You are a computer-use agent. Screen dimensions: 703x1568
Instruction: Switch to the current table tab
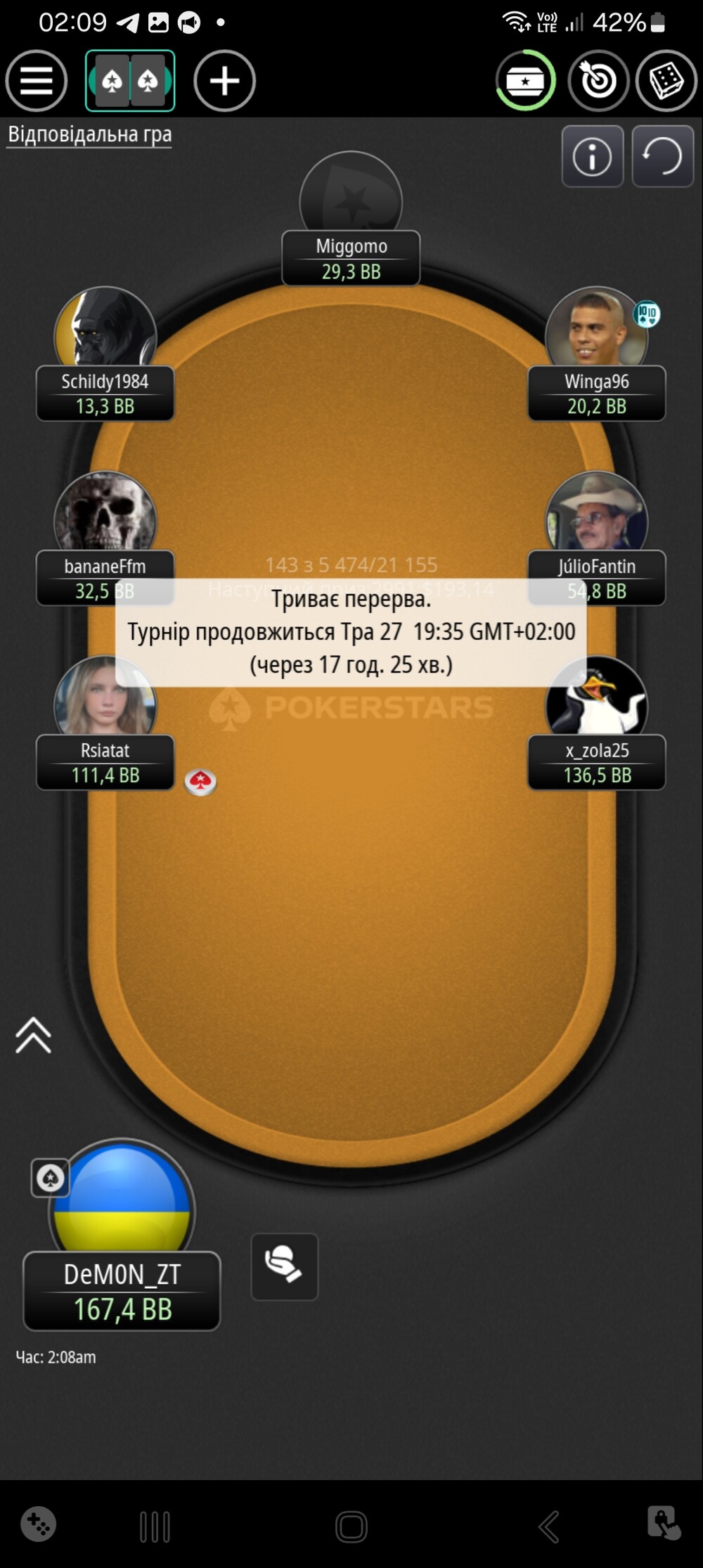pyautogui.click(x=130, y=81)
